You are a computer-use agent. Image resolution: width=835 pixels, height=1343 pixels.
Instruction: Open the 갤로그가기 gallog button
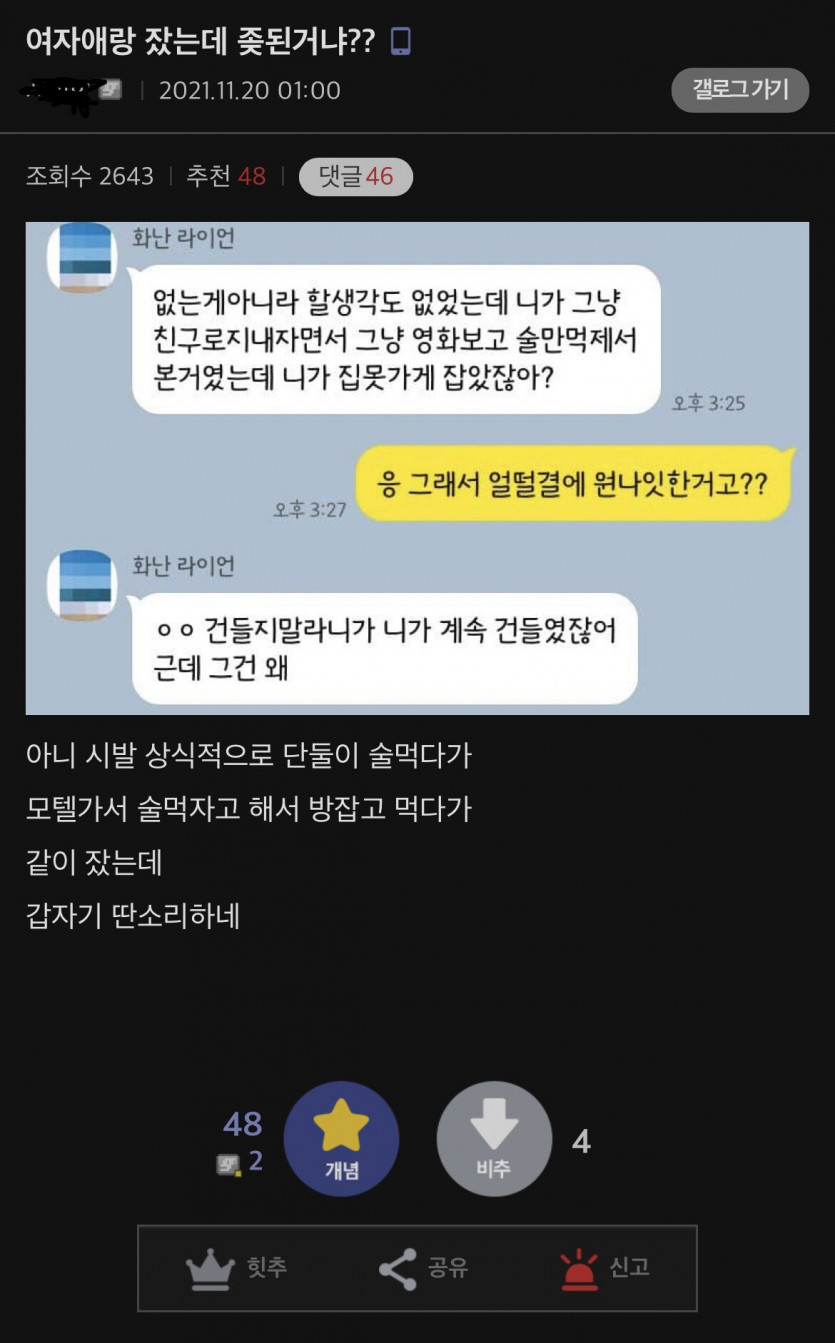coord(740,90)
